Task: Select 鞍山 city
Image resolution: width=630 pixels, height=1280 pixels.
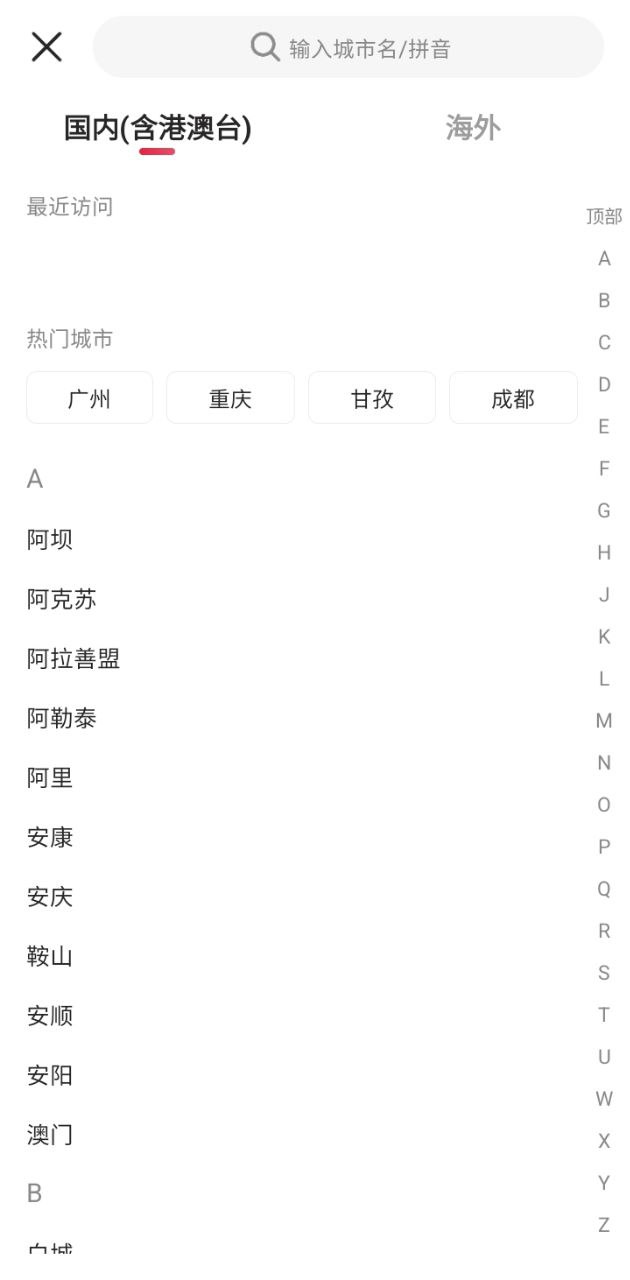Action: [50, 957]
